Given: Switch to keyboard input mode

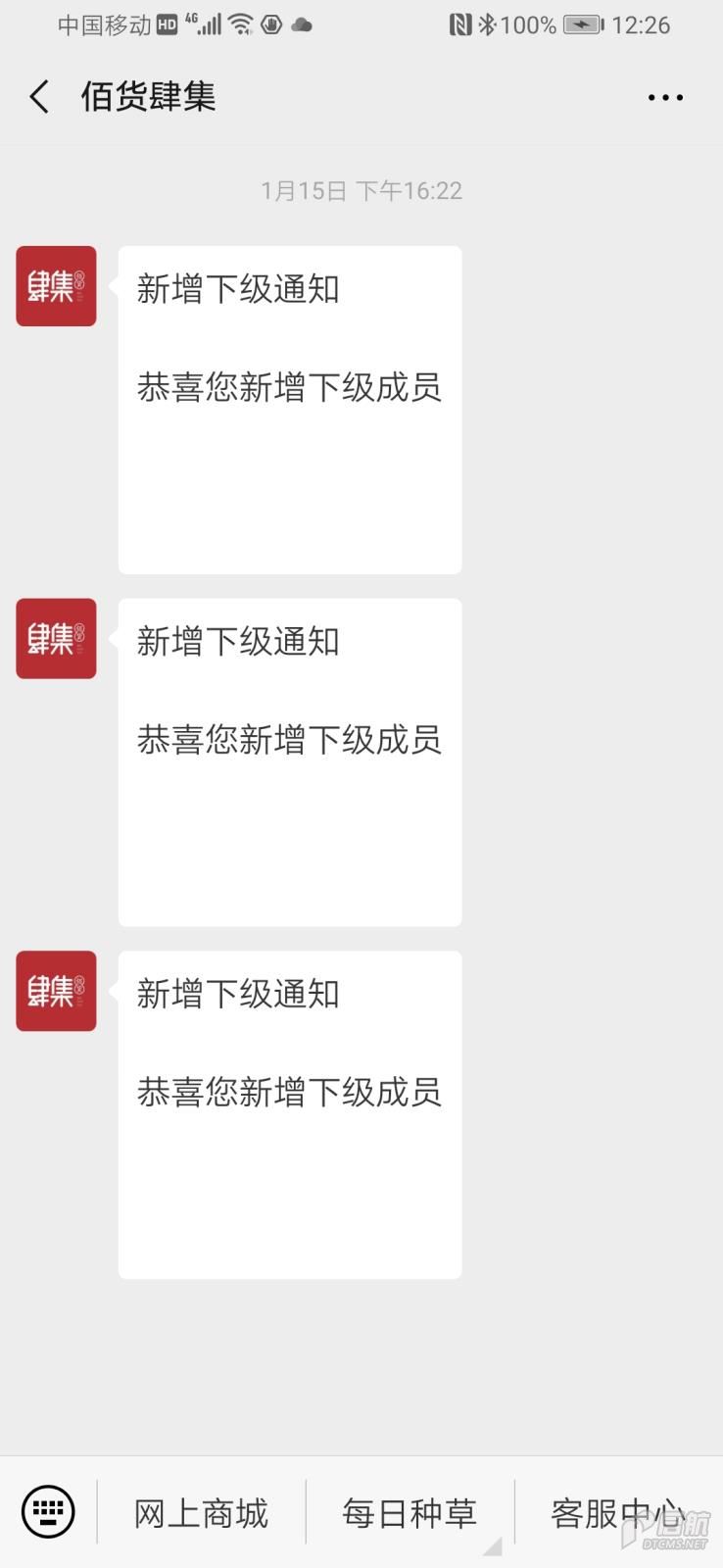Looking at the screenshot, I should (48, 1512).
